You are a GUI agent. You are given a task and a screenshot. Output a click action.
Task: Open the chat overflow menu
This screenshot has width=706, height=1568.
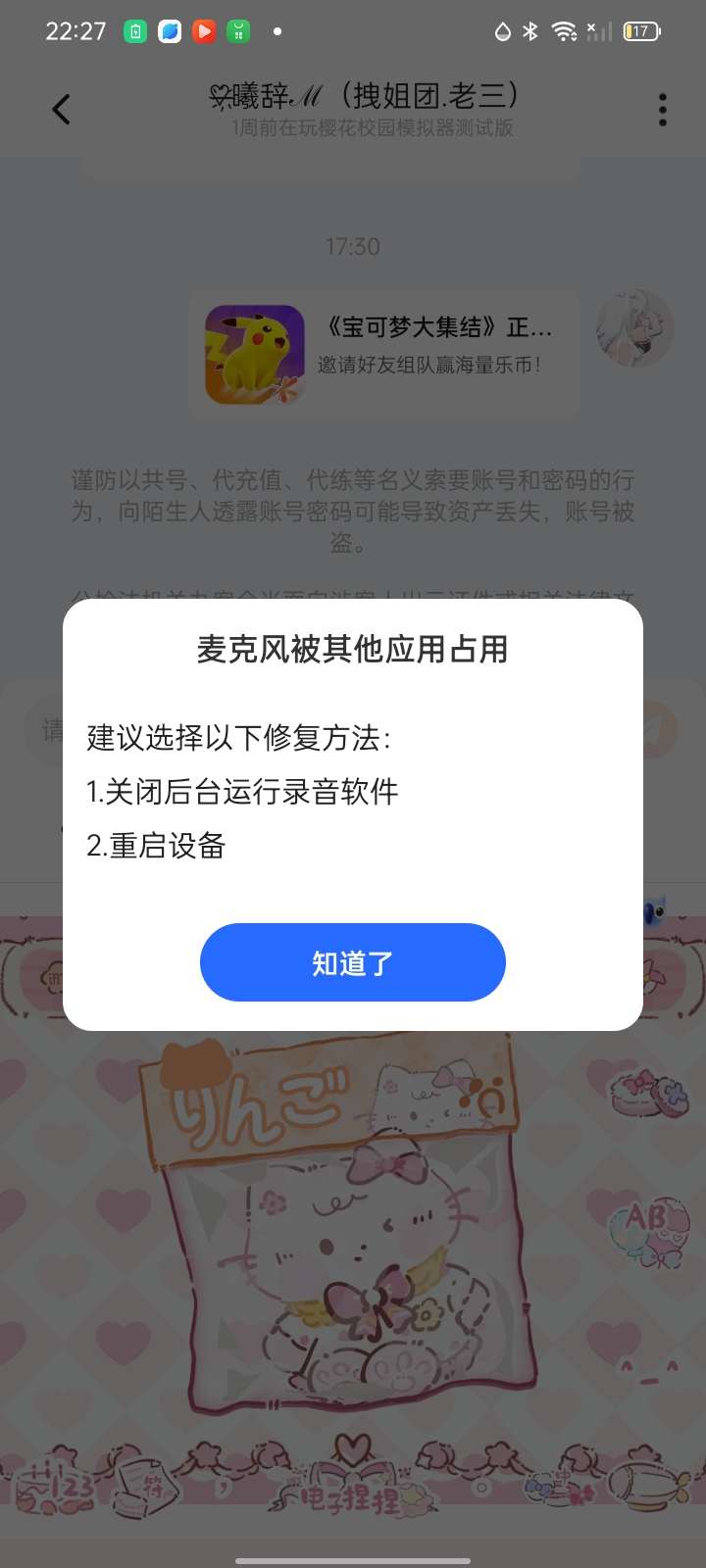[663, 110]
